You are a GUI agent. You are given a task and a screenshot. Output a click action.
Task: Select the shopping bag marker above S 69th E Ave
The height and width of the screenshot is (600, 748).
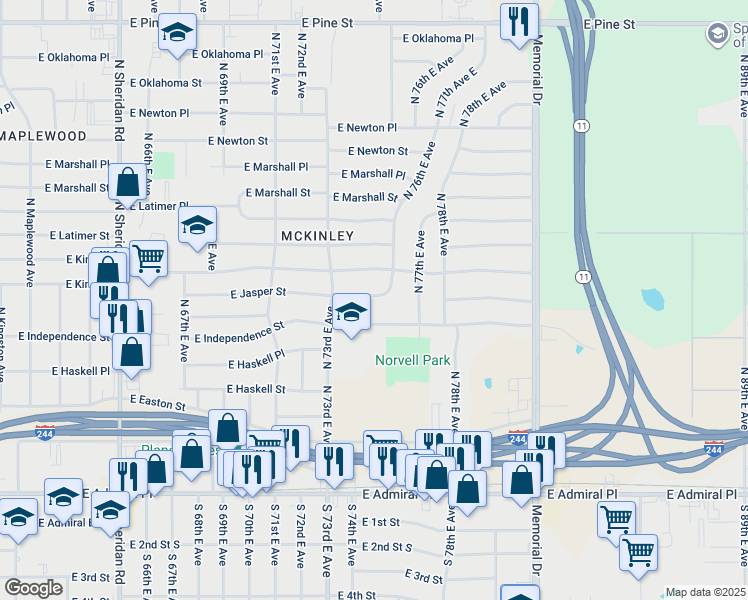(x=228, y=427)
